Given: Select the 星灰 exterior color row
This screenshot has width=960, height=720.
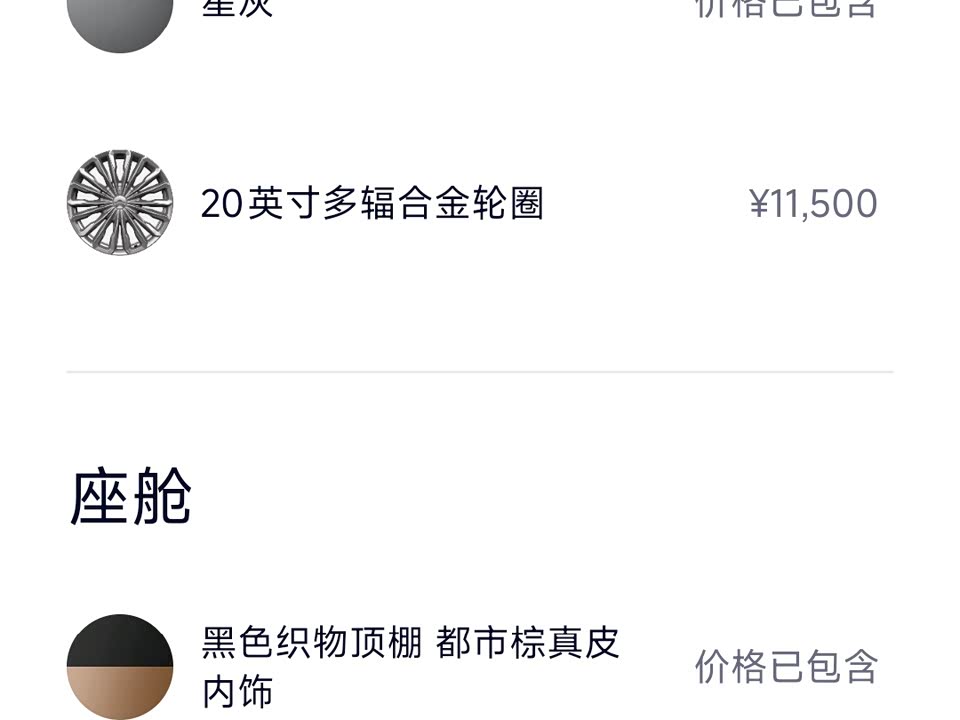Looking at the screenshot, I should (x=237, y=10).
